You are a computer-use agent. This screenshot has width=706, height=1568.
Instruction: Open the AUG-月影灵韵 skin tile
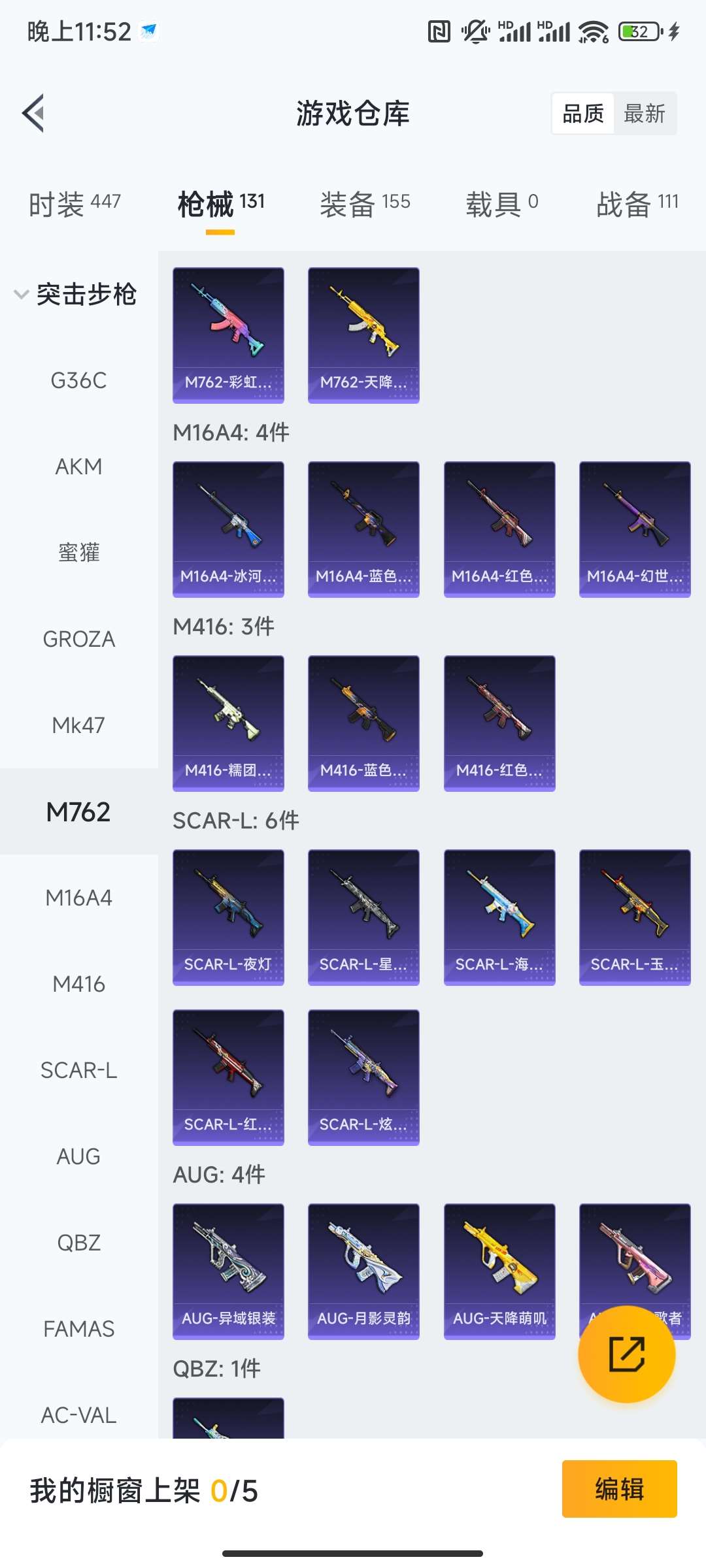tap(363, 1271)
